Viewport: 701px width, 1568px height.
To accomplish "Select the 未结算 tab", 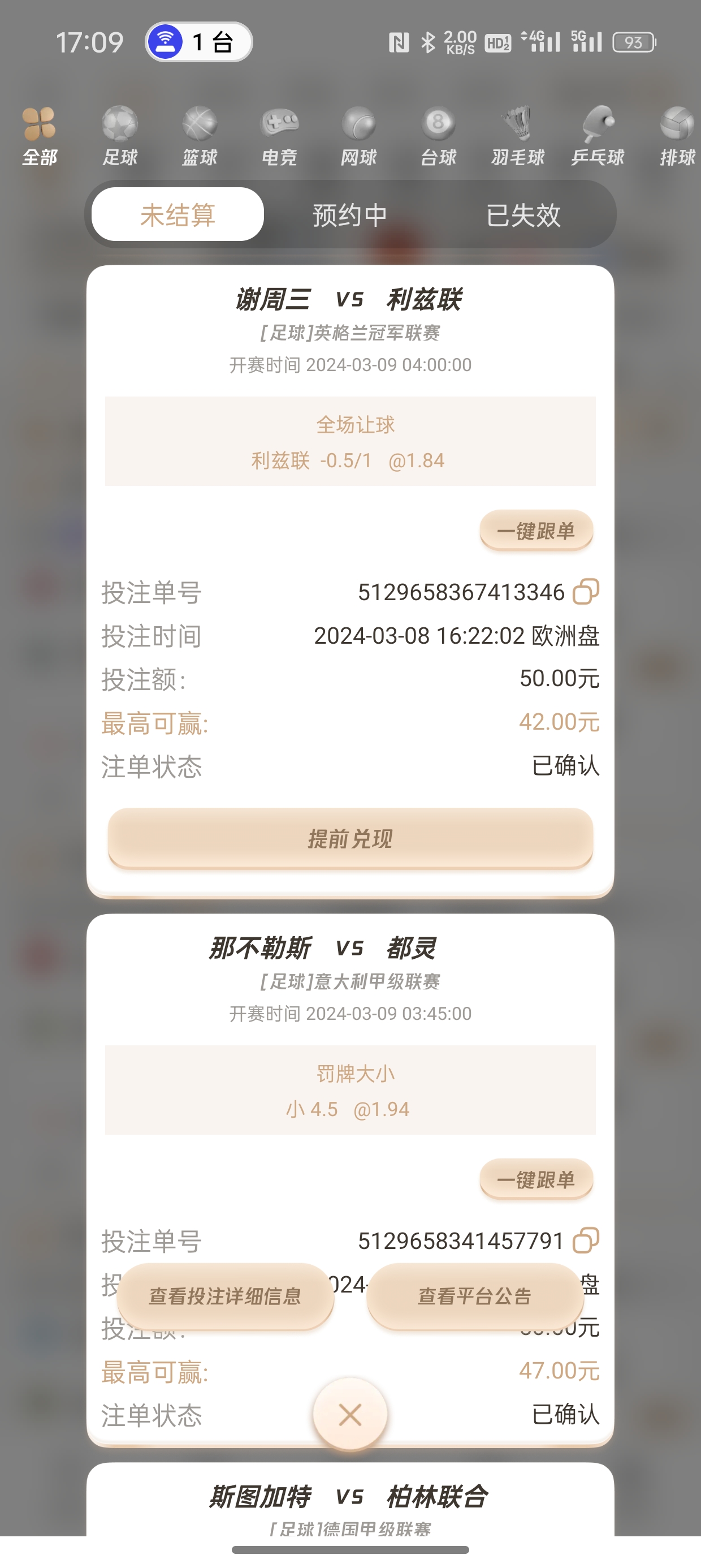I will (x=178, y=215).
